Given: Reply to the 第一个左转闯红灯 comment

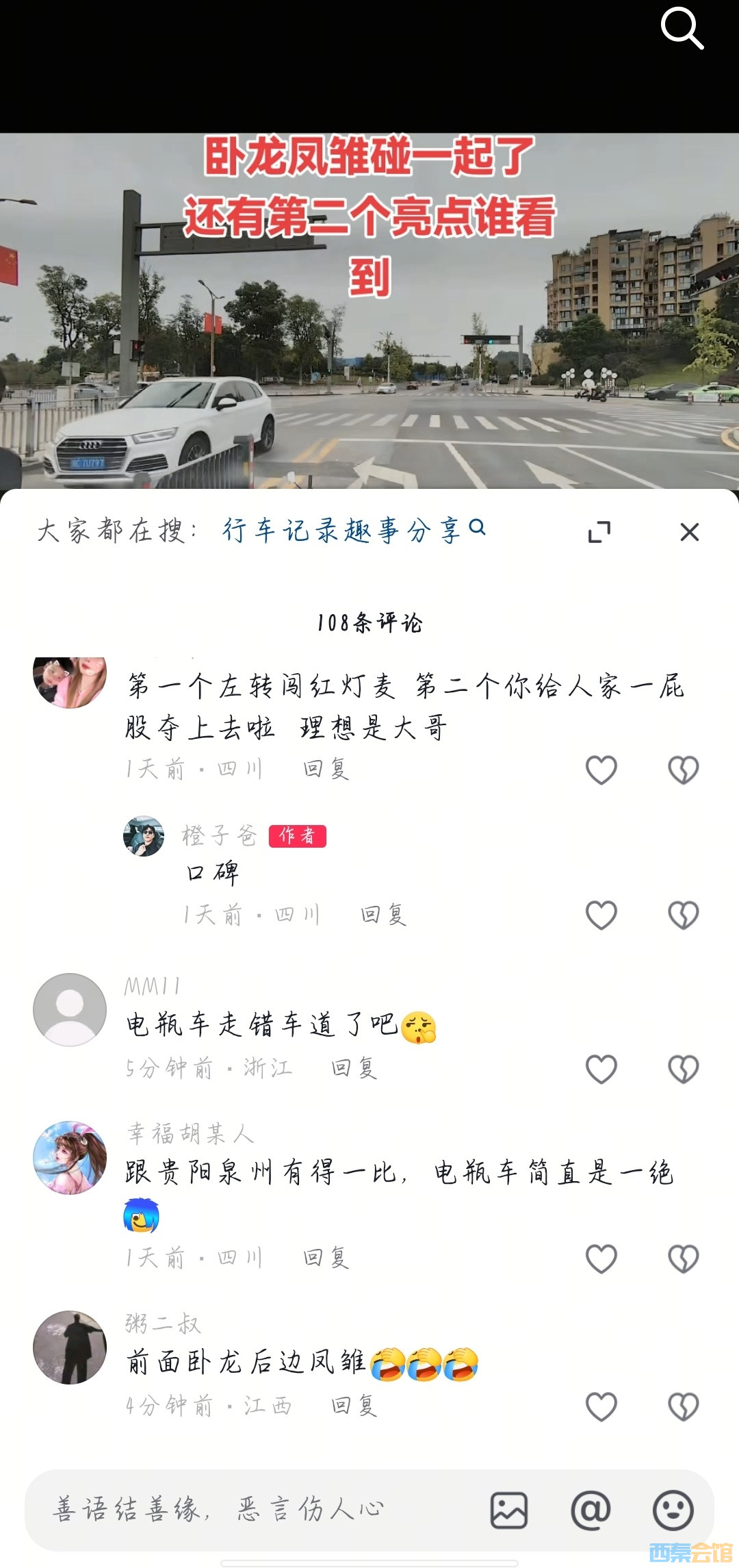Looking at the screenshot, I should (x=326, y=769).
